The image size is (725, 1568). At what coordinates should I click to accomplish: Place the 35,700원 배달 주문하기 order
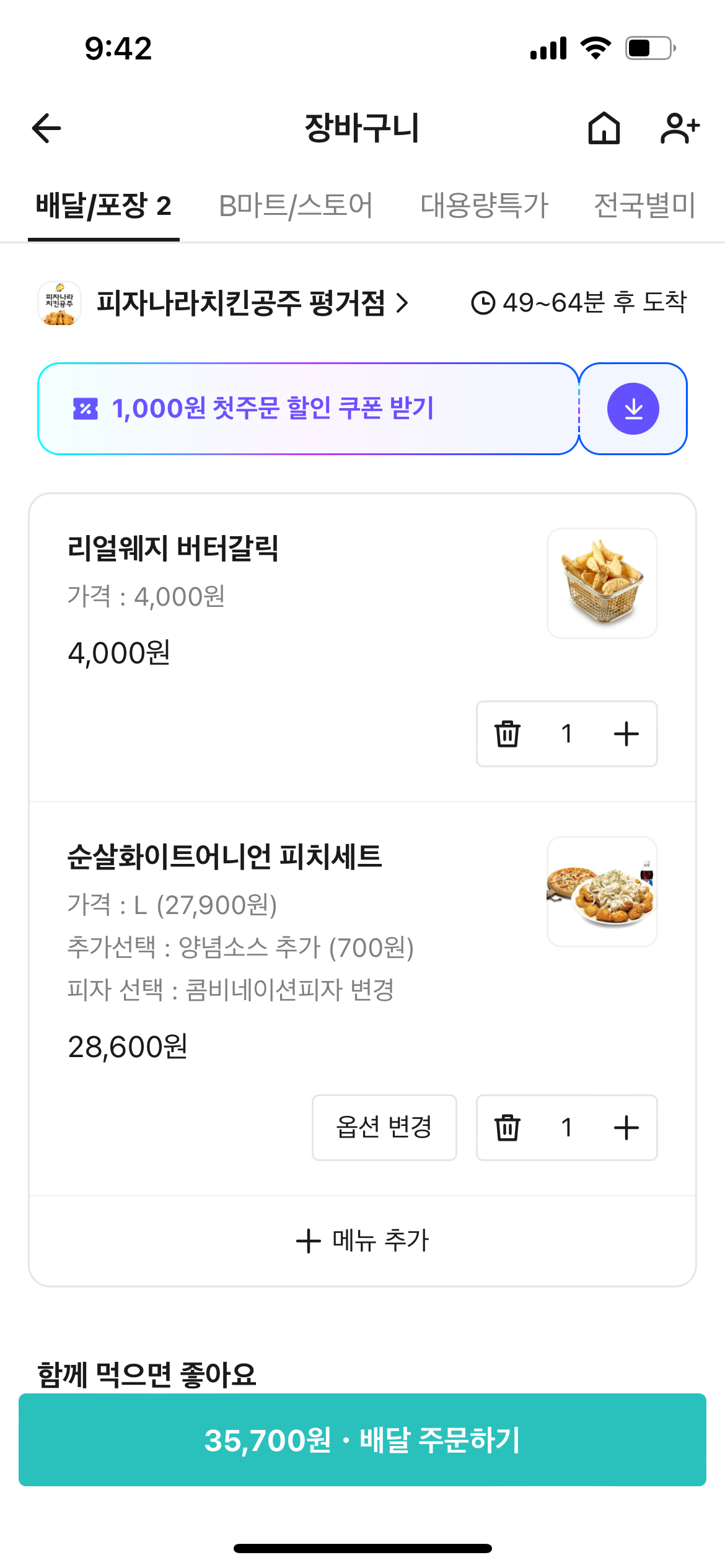(x=362, y=1440)
